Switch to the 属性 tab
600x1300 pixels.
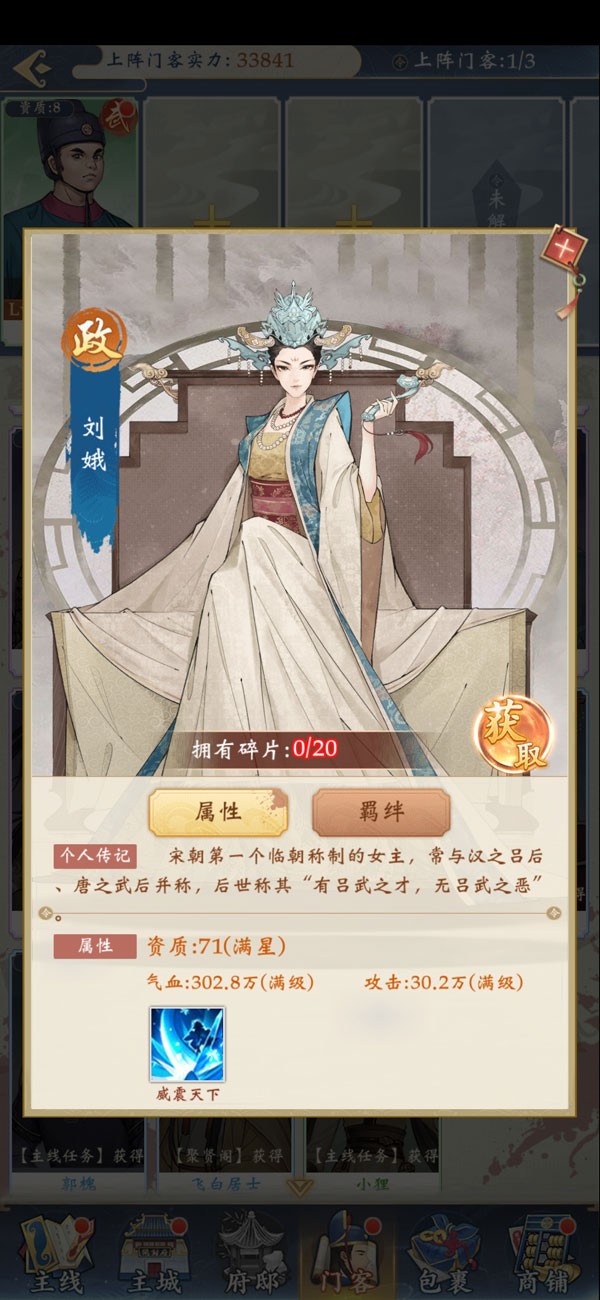218,812
